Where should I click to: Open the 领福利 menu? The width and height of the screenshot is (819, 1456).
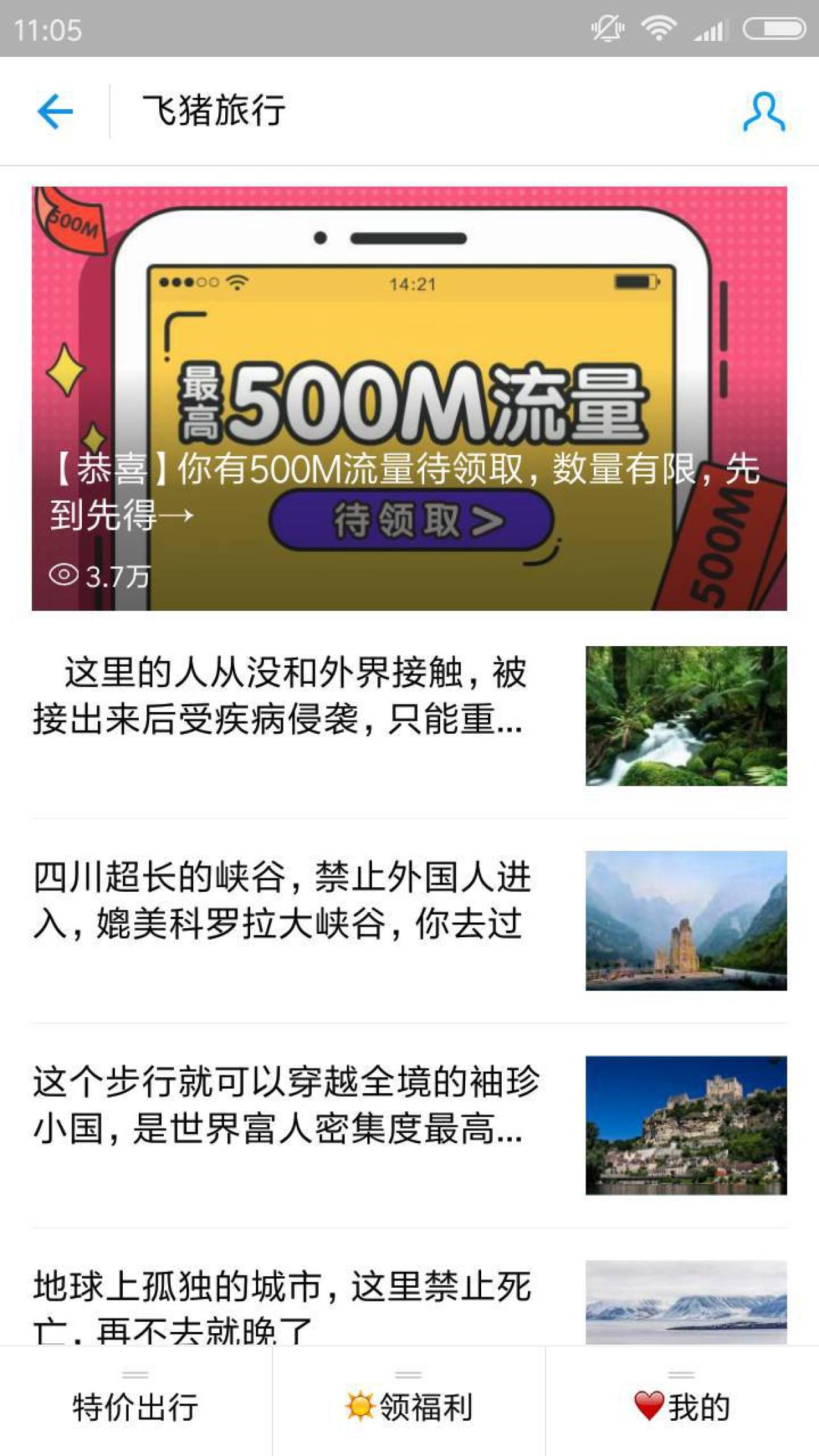click(x=409, y=1406)
